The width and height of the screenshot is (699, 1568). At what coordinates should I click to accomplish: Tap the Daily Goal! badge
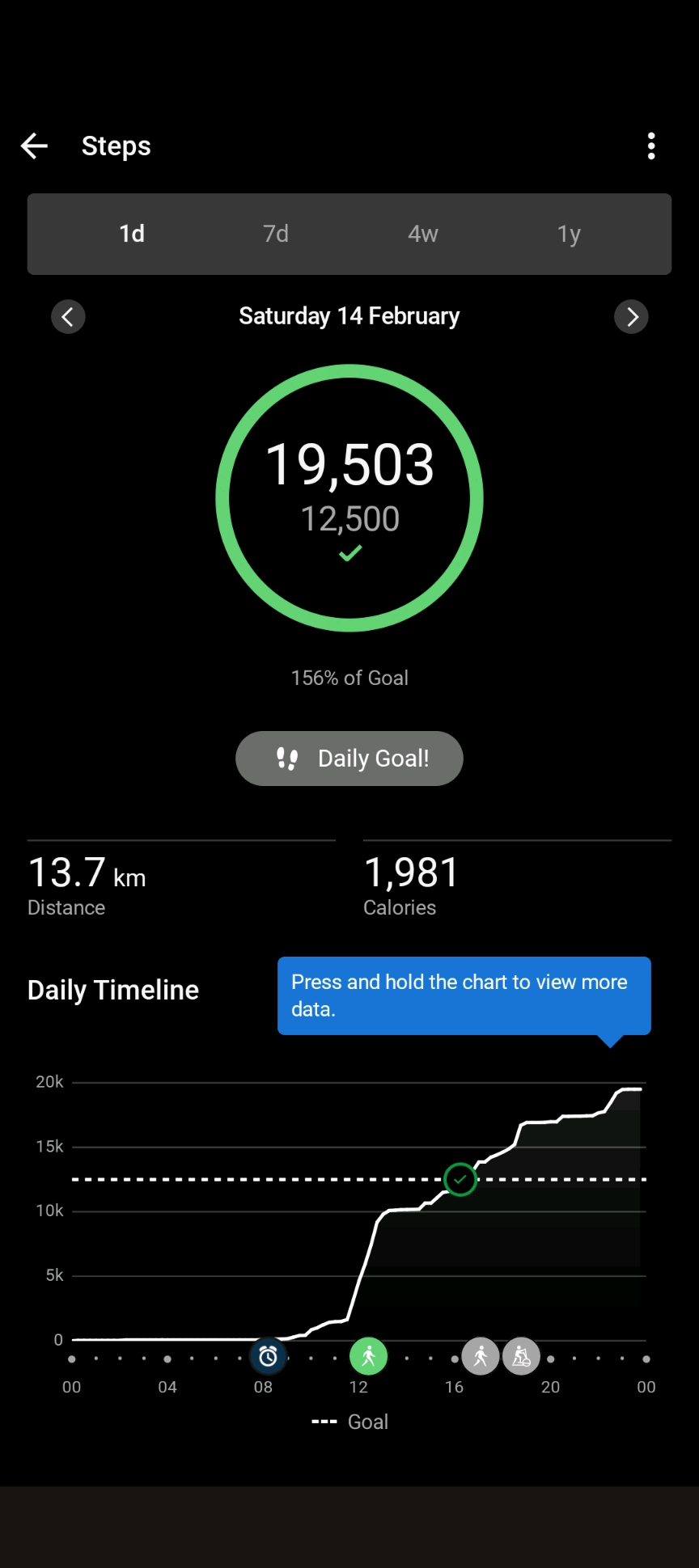click(x=349, y=759)
